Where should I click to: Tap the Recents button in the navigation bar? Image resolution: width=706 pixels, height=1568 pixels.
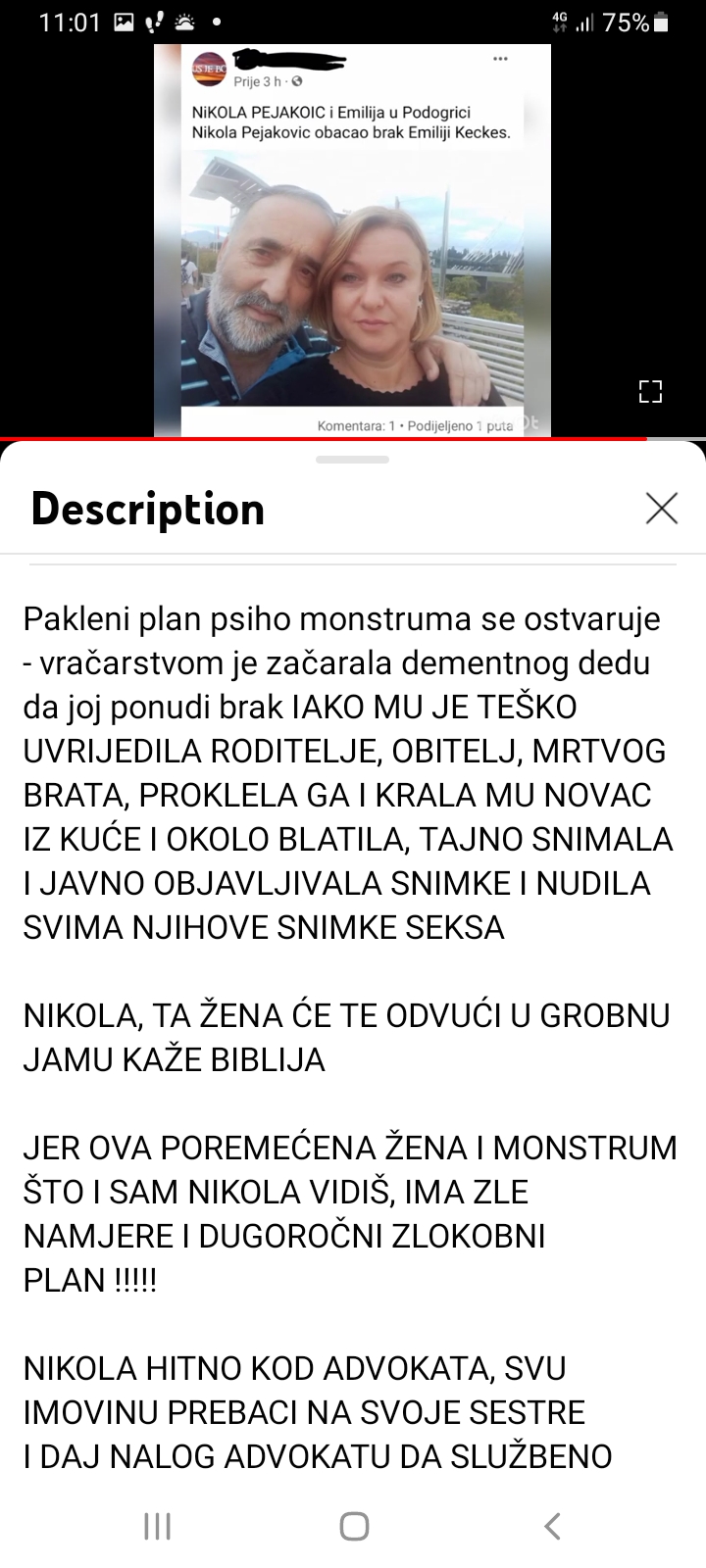[157, 1525]
